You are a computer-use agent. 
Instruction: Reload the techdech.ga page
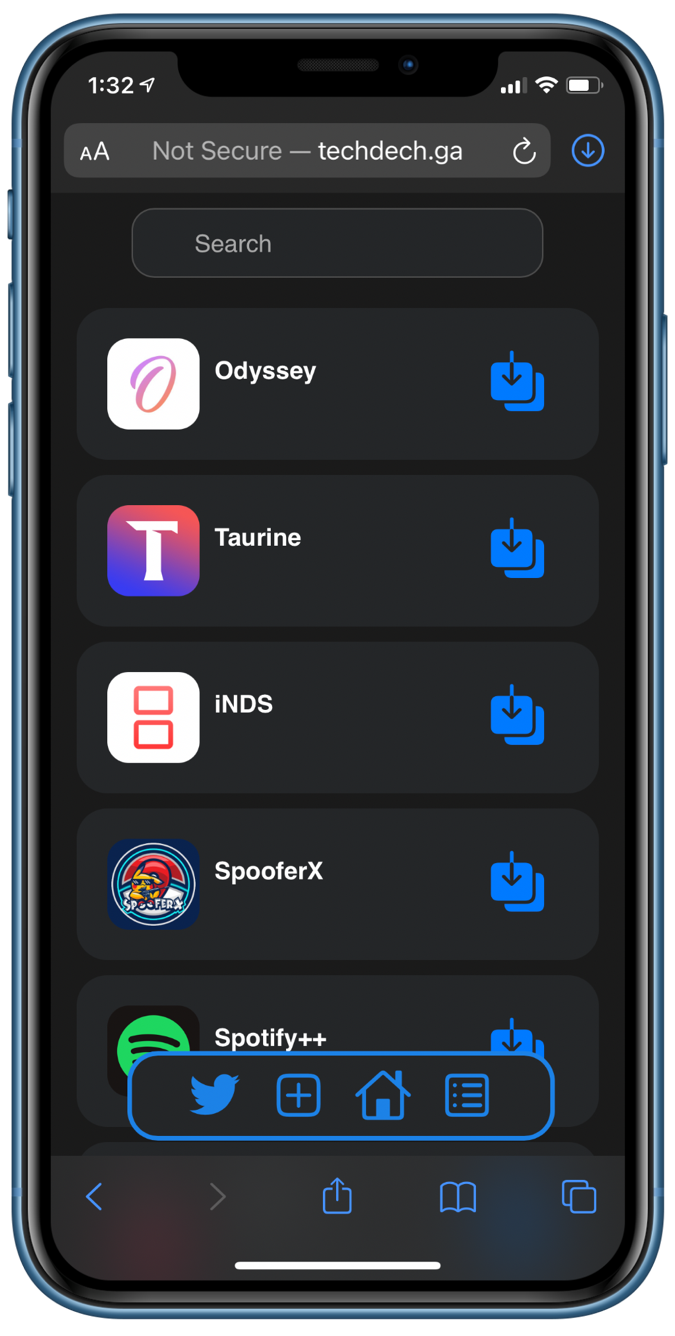pos(524,151)
